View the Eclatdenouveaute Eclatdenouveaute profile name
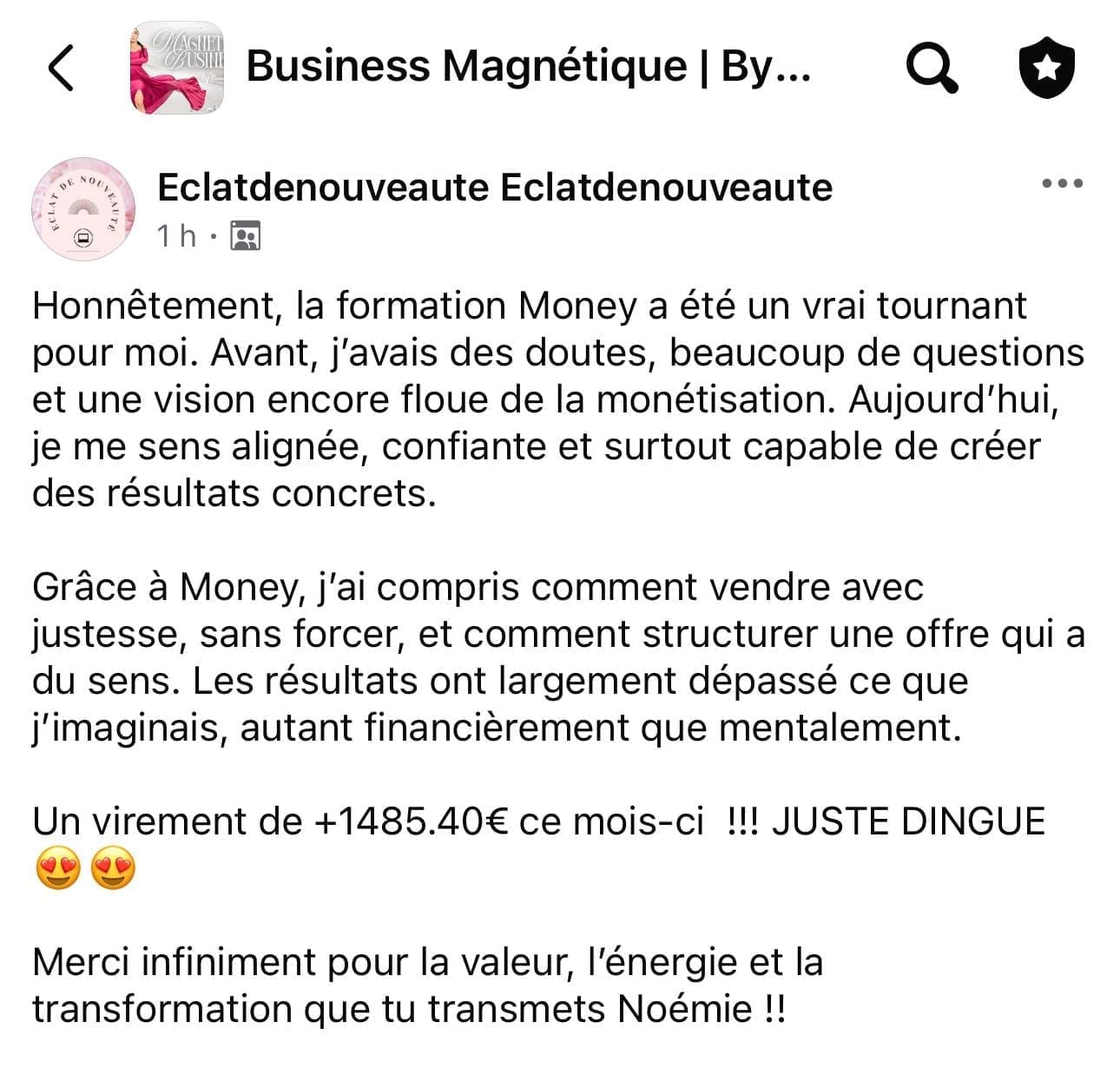Screen dimensions: 1120x1088 click(495, 188)
